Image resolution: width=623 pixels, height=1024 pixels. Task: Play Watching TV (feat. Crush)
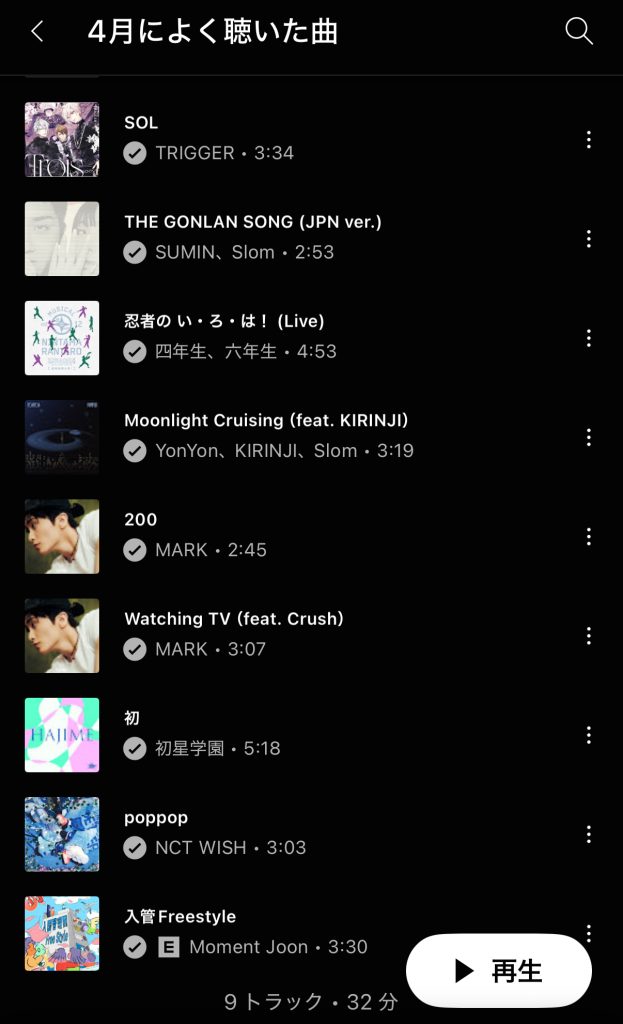pyautogui.click(x=300, y=634)
